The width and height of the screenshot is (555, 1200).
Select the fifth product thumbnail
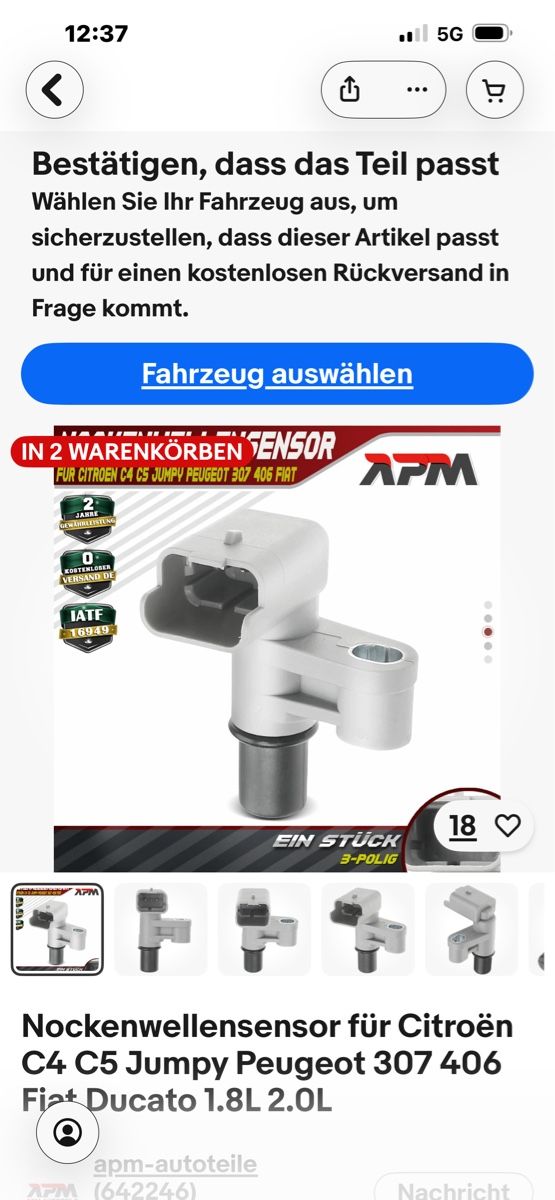tap(472, 928)
